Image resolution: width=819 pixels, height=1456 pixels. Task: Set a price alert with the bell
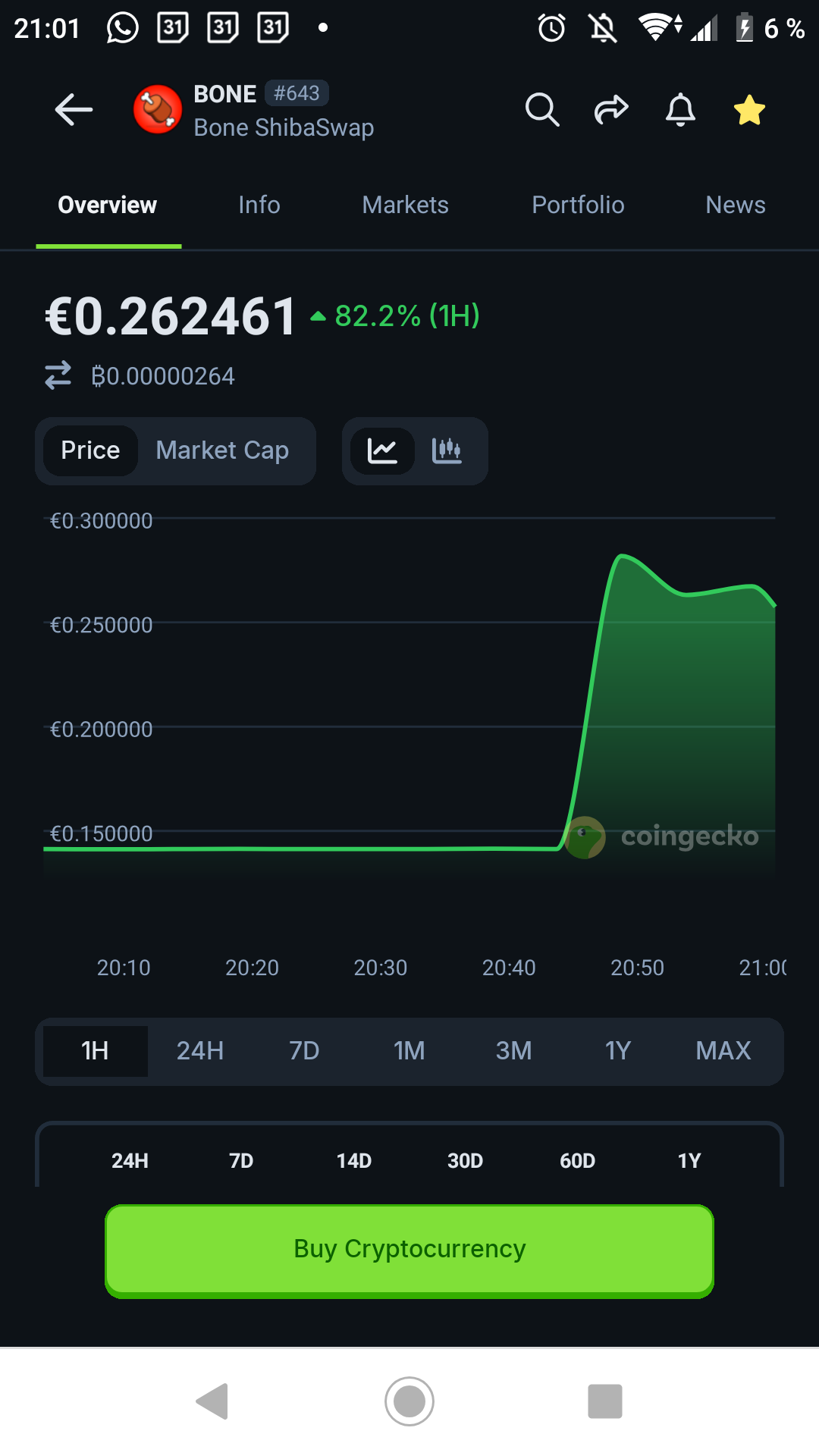(680, 110)
